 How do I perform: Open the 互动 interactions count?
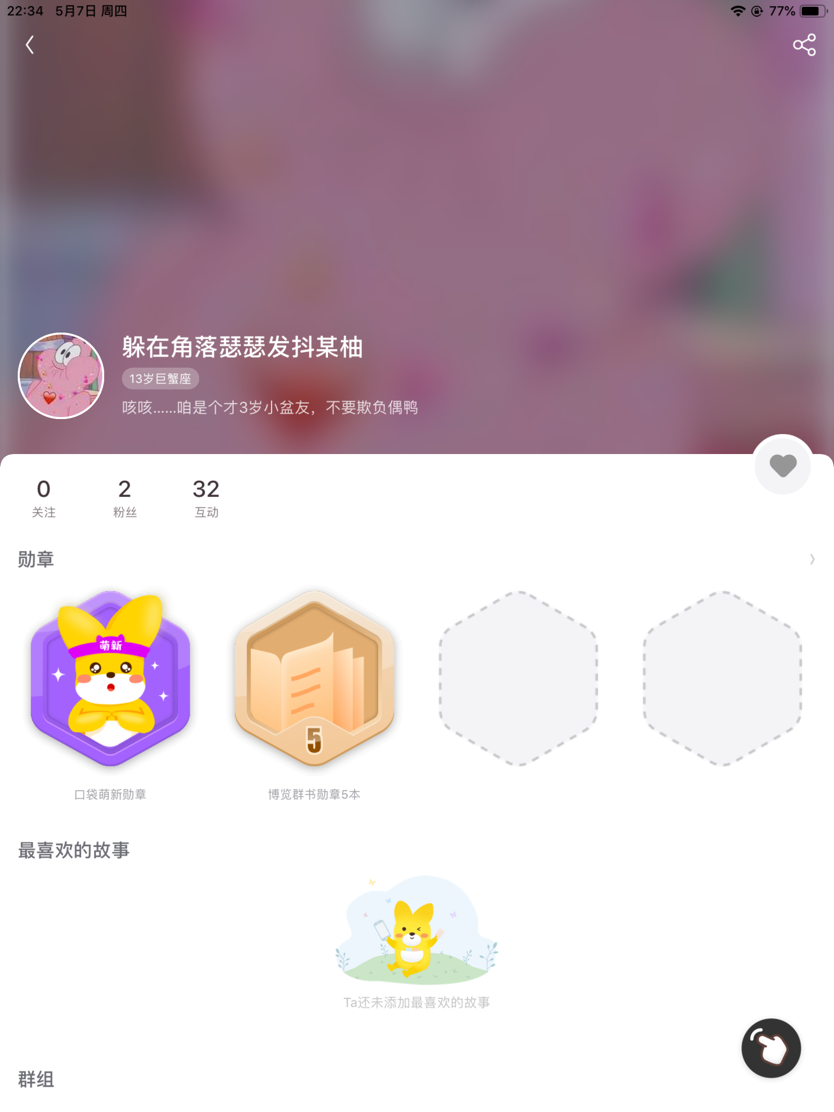coord(206,497)
